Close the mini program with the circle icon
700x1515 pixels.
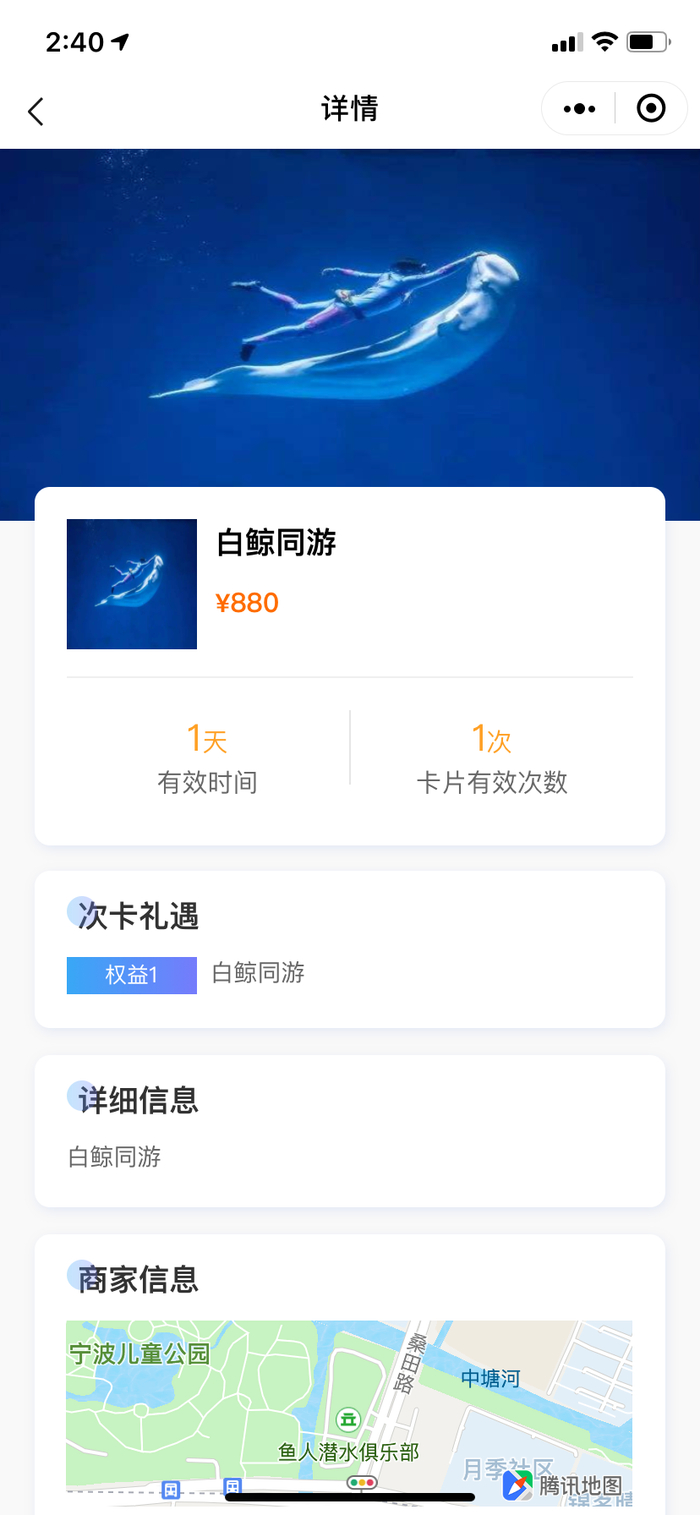click(x=651, y=109)
